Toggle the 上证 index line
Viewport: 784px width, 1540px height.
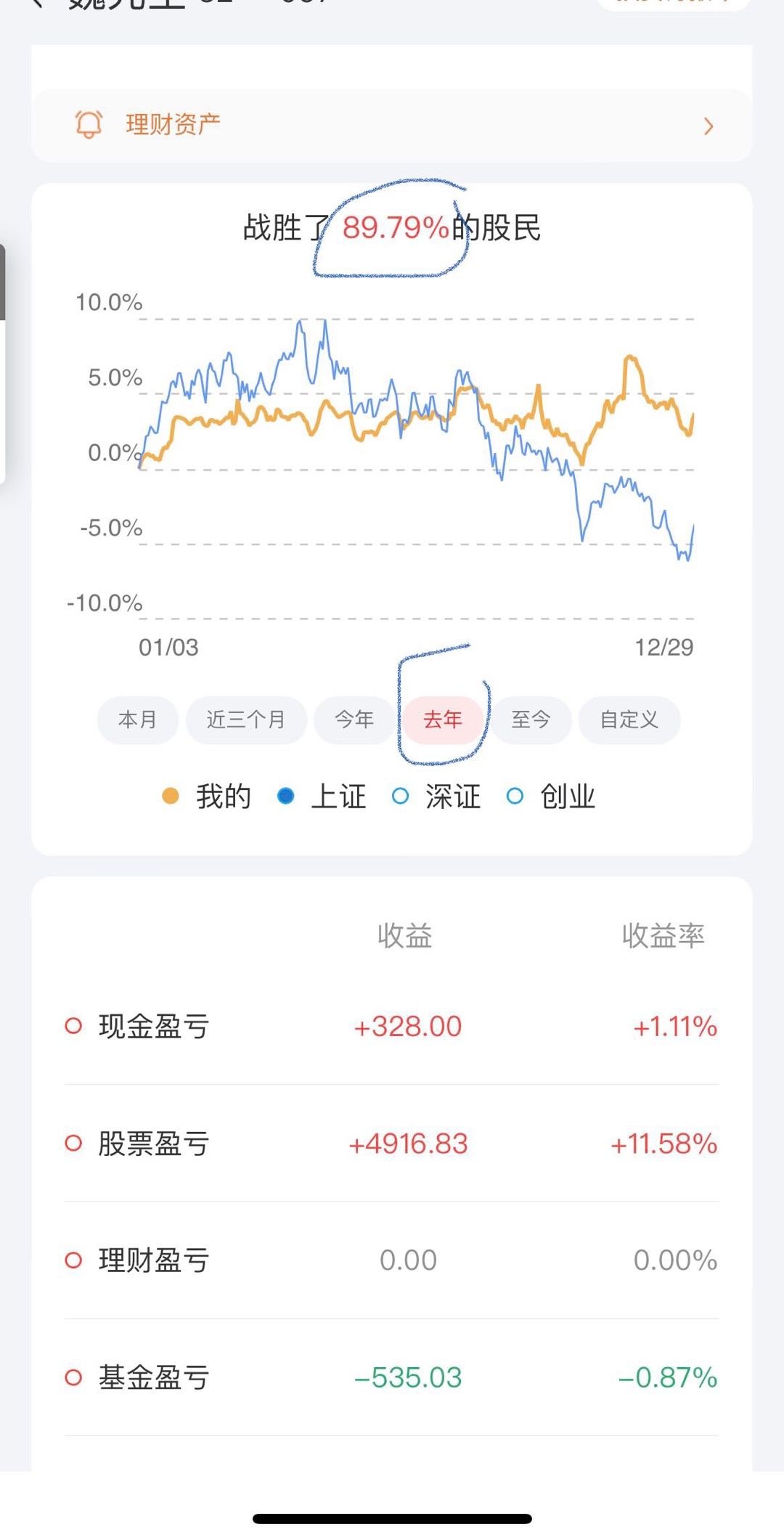coord(322,797)
